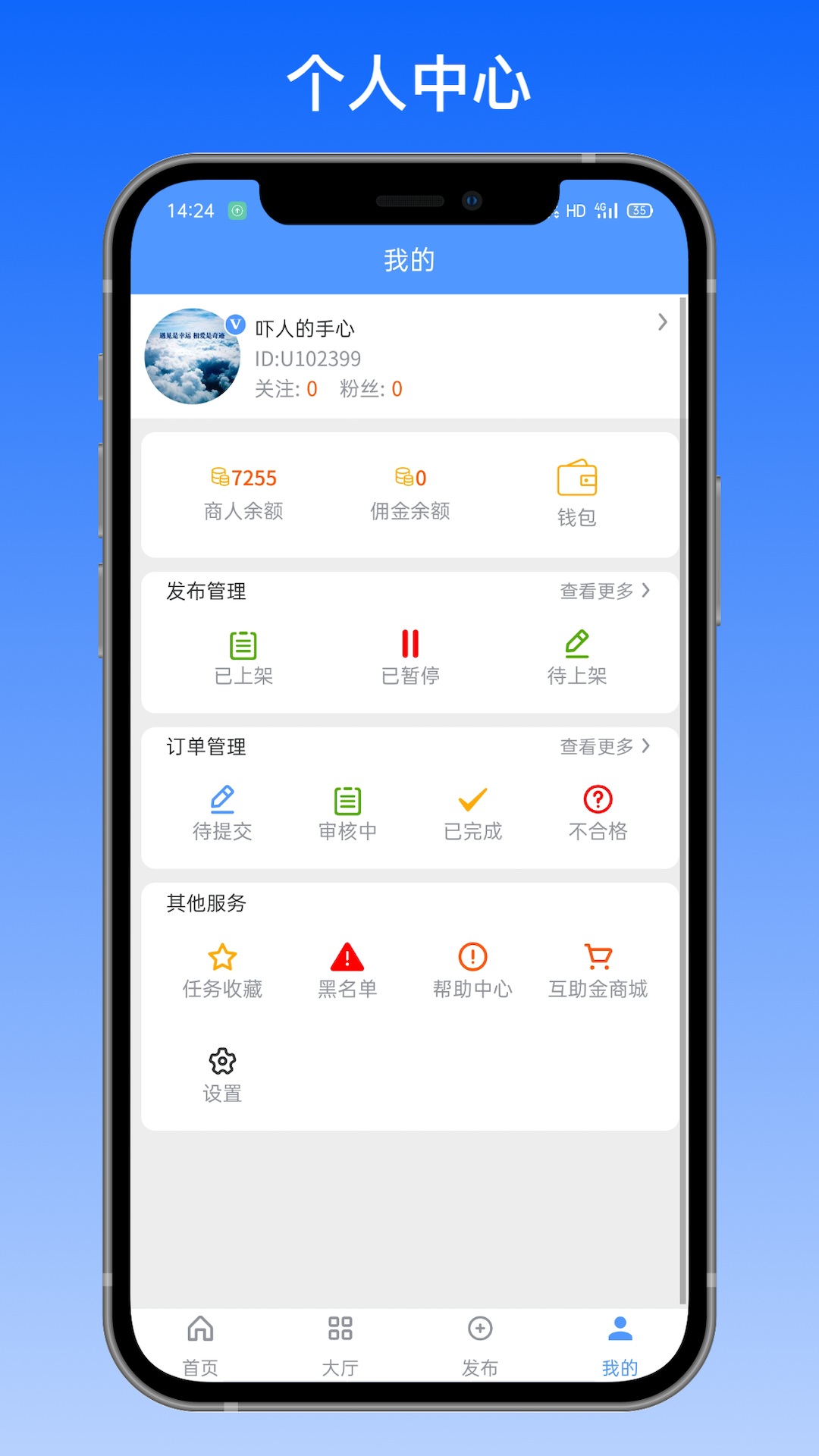View 已完成 completed orders

coord(472,800)
